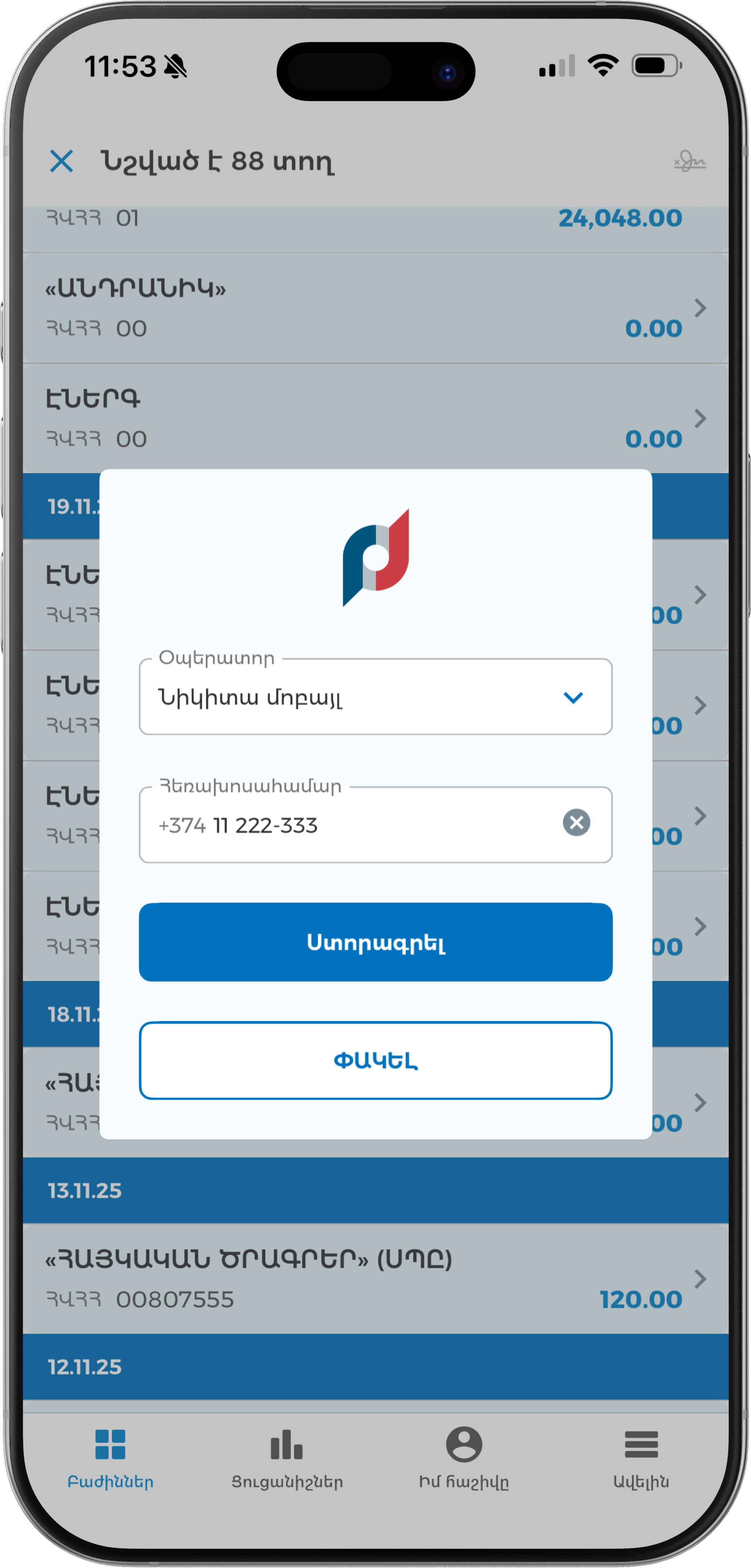This screenshot has height=1568, width=751.
Task: Tap the mobile provider logo in the dialog
Action: pyautogui.click(x=376, y=557)
